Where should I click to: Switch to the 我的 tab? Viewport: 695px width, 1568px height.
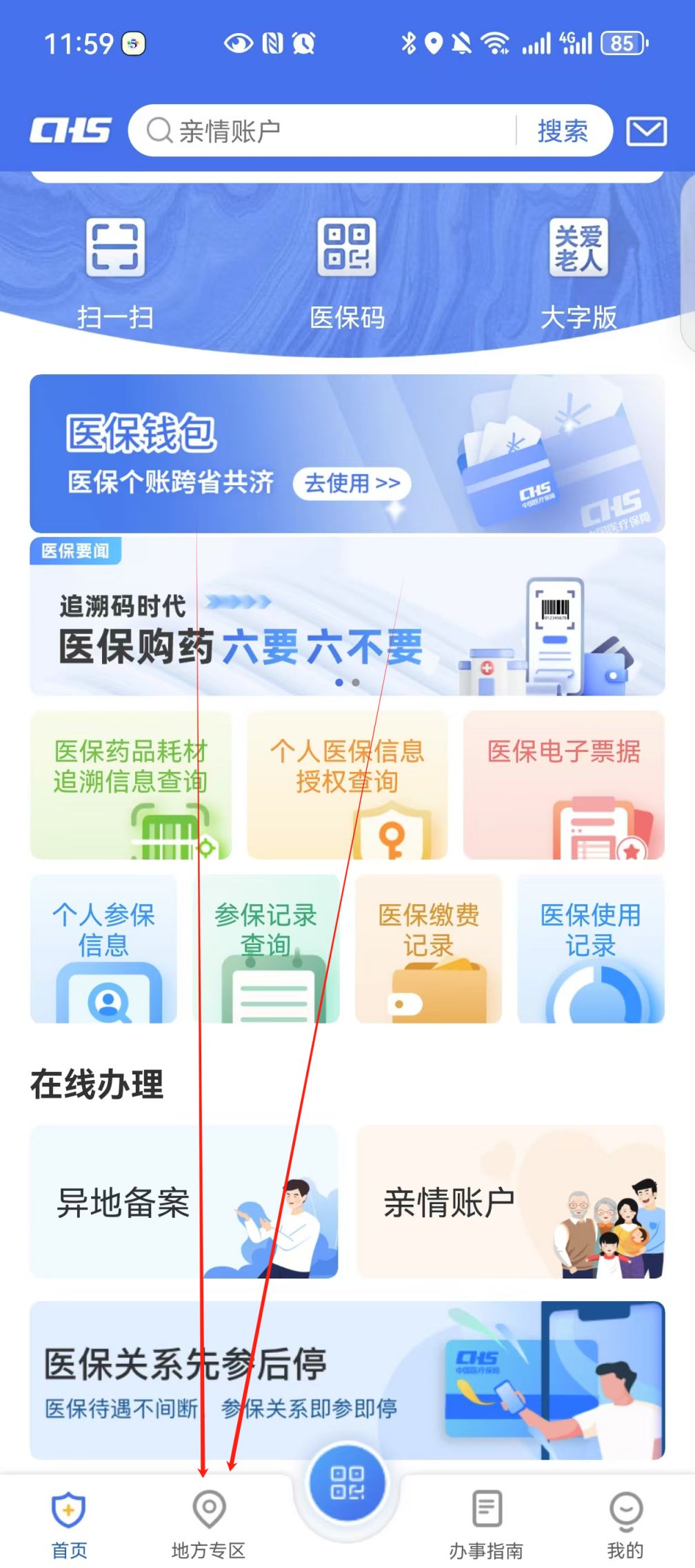coord(625,1525)
